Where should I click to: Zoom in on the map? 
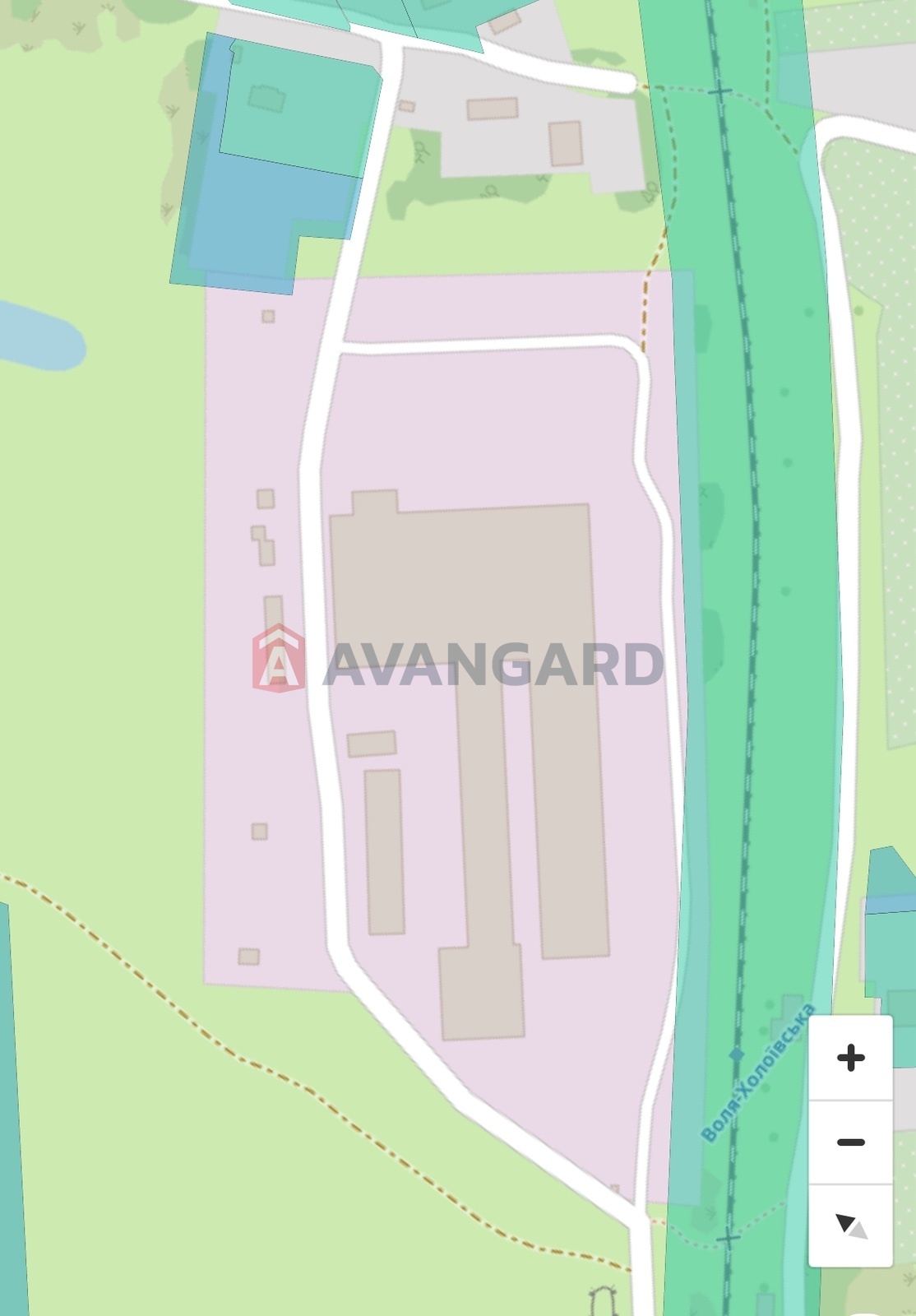pos(850,1058)
